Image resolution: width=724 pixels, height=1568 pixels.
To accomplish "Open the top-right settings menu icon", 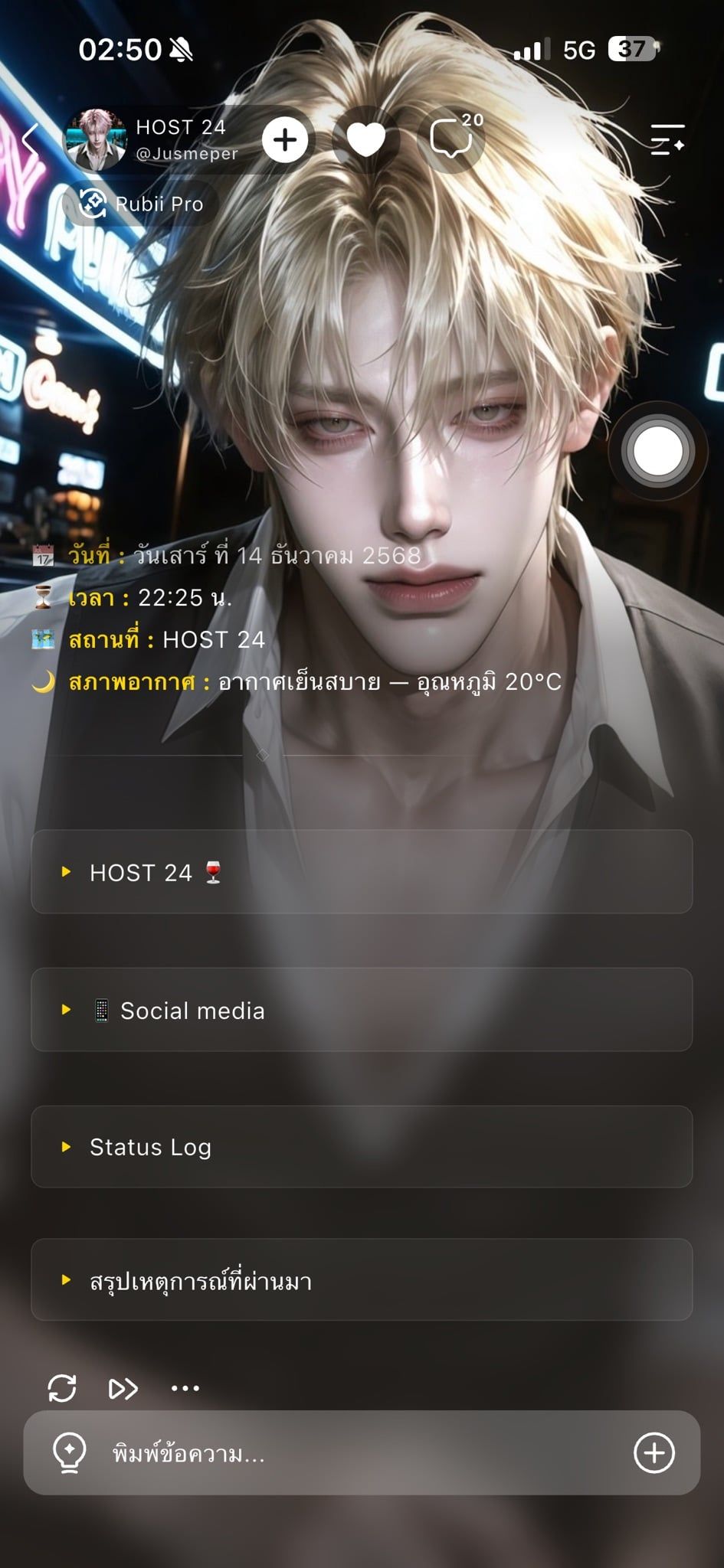I will (667, 139).
